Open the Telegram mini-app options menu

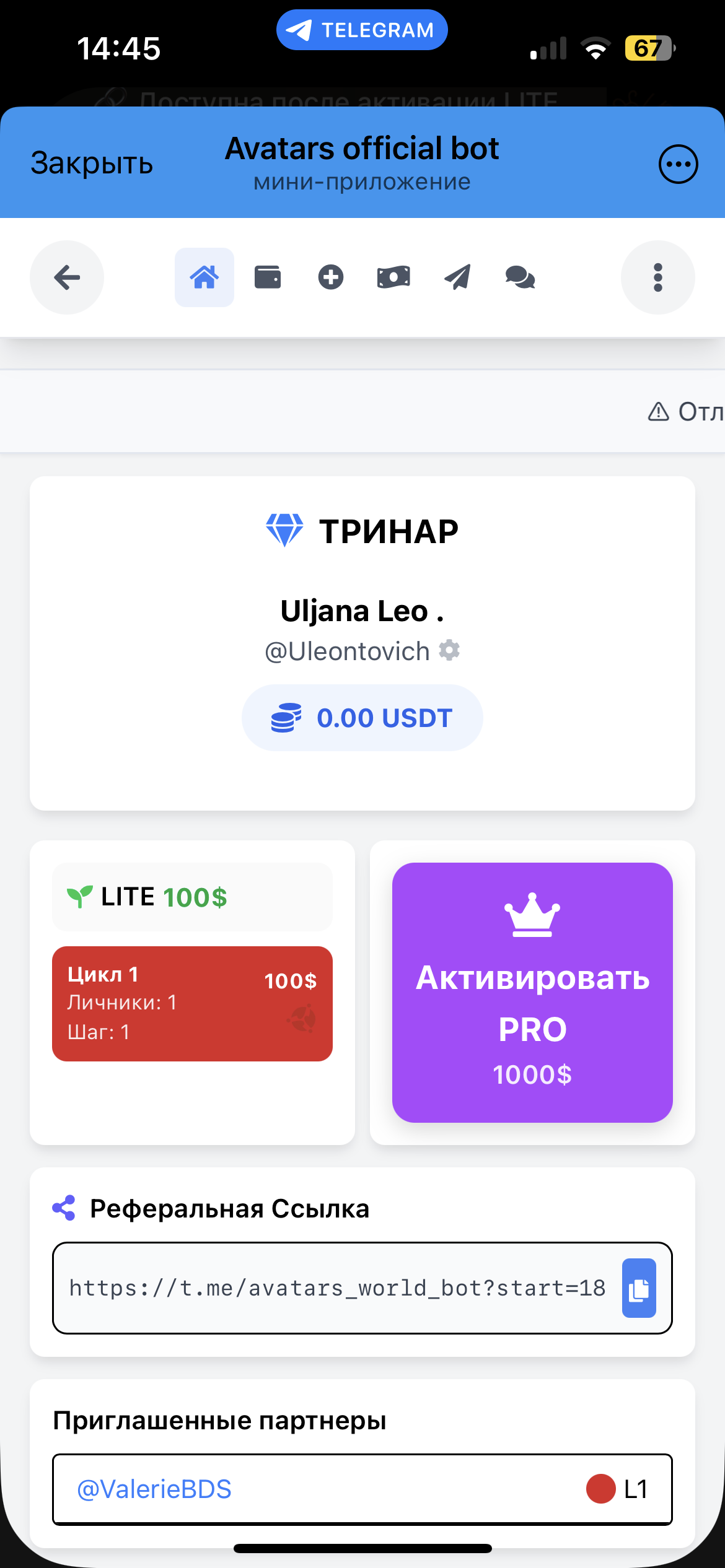[x=678, y=164]
